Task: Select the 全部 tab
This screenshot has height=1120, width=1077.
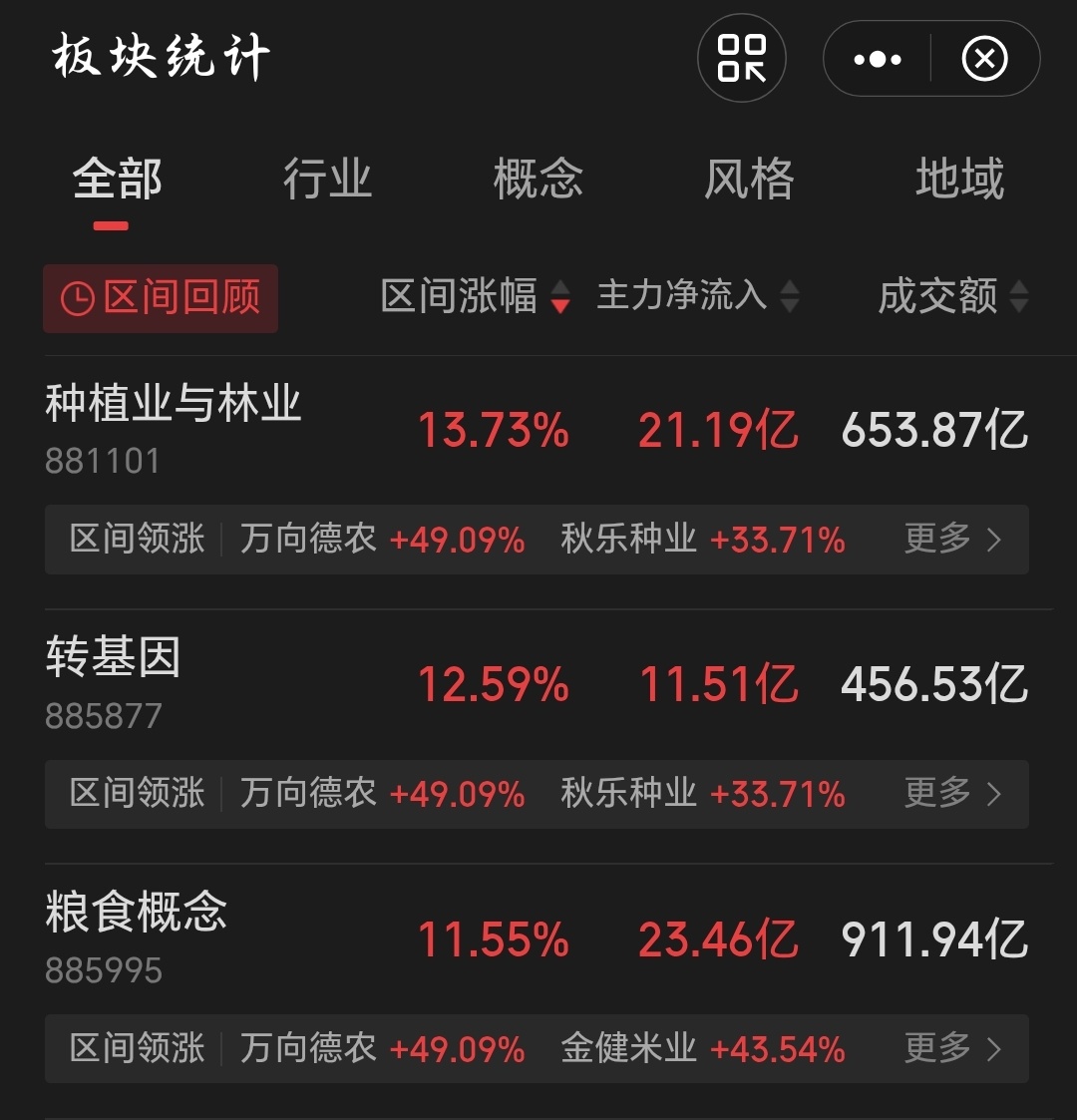Action: (x=117, y=178)
